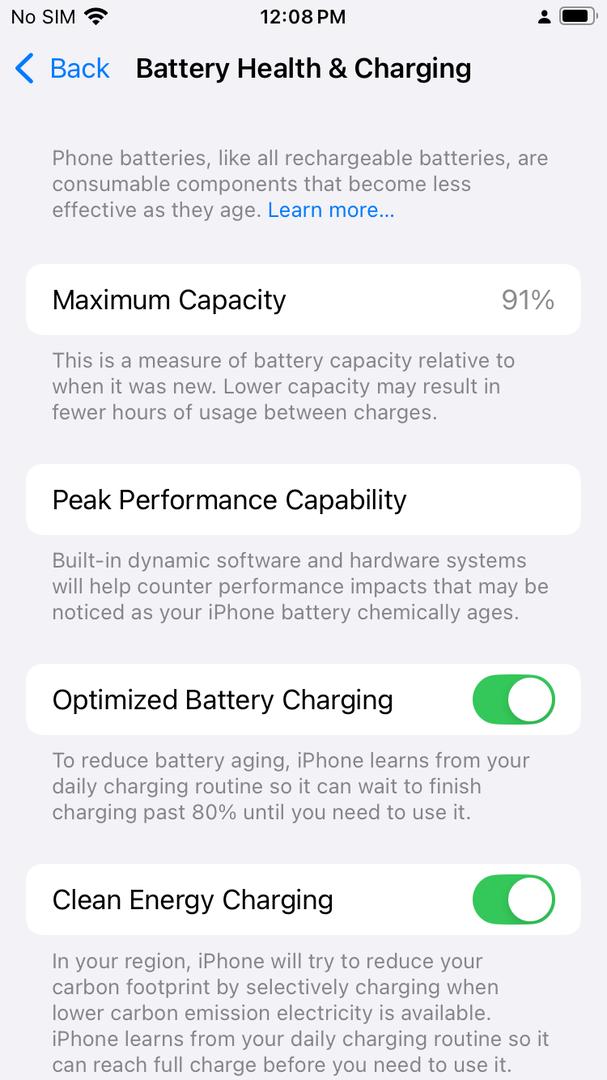The height and width of the screenshot is (1080, 607).
Task: Open the Learn more link
Action: pos(331,210)
